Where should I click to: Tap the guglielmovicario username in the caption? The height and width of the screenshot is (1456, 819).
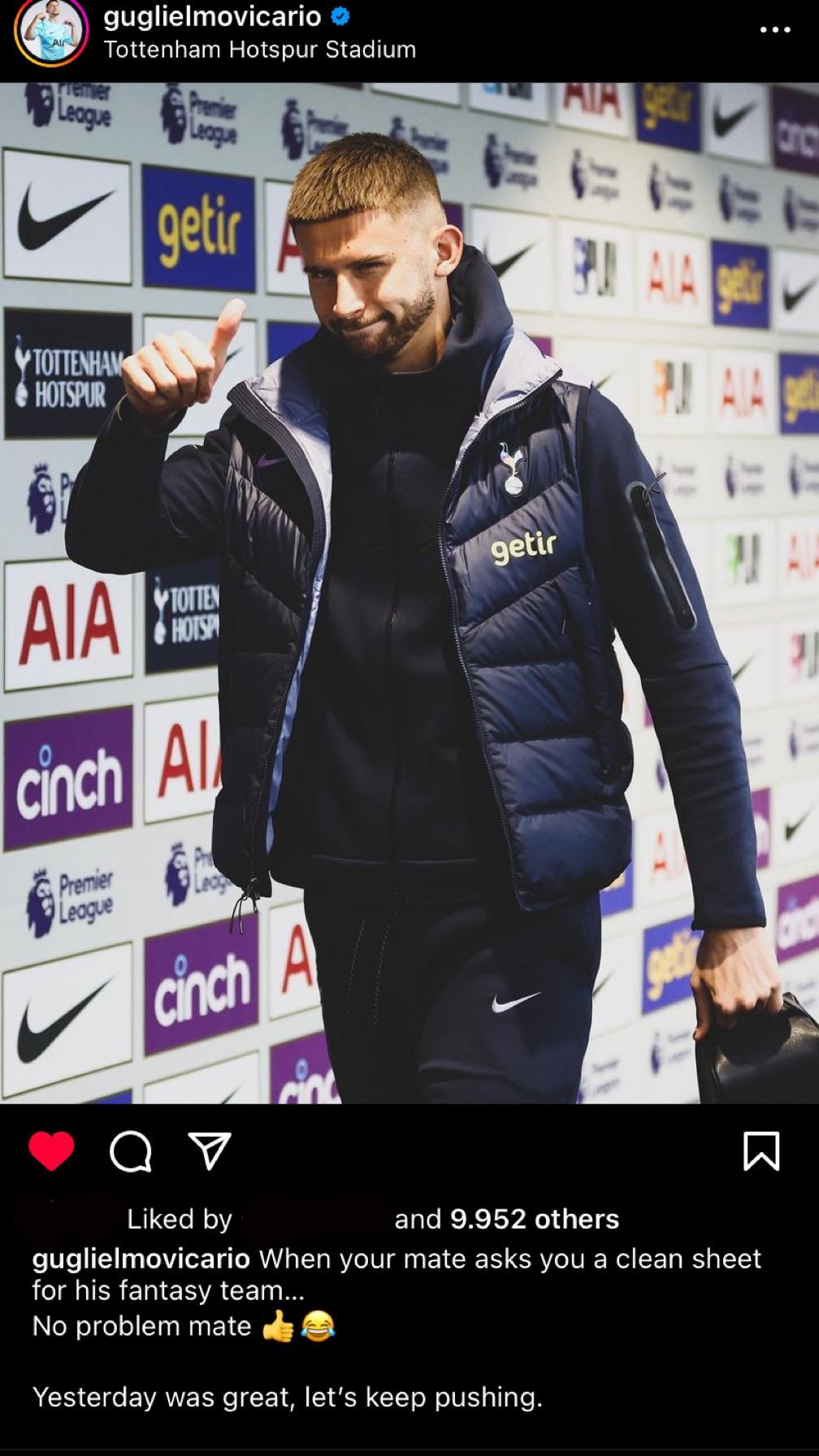pos(141,1259)
